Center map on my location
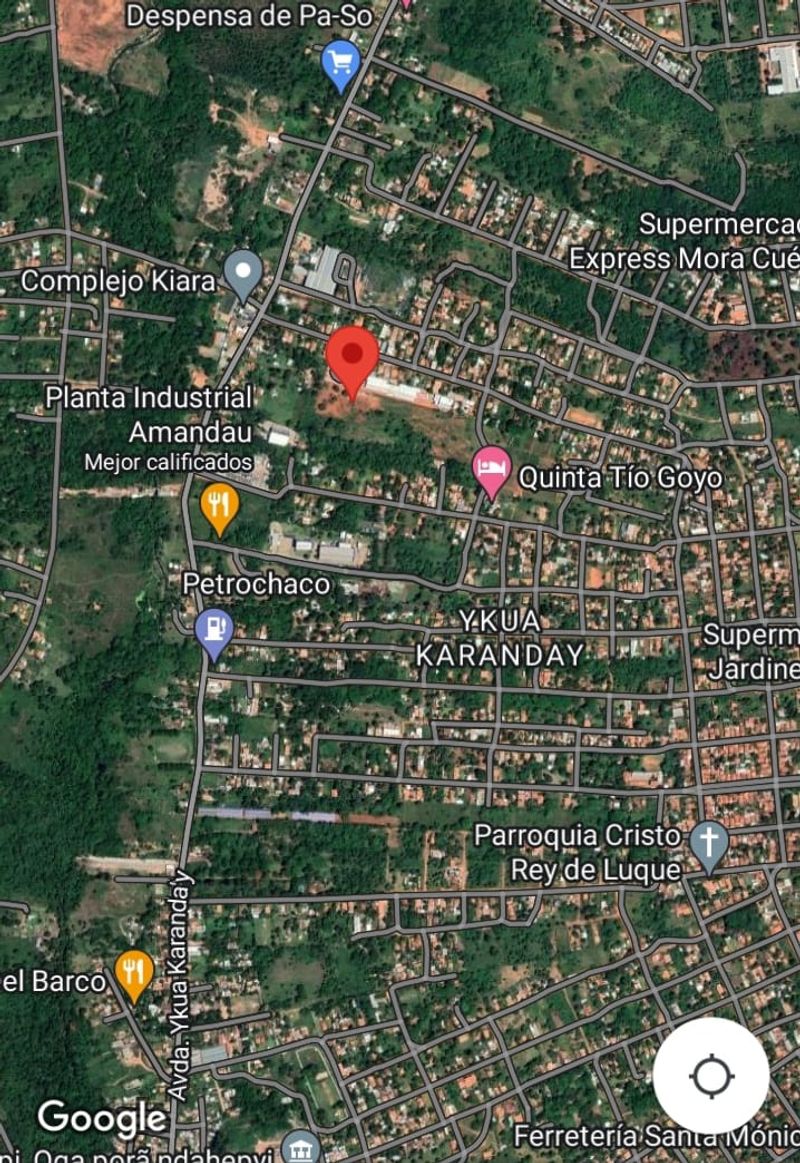Screen dimensions: 800x1163 point(711,1076)
